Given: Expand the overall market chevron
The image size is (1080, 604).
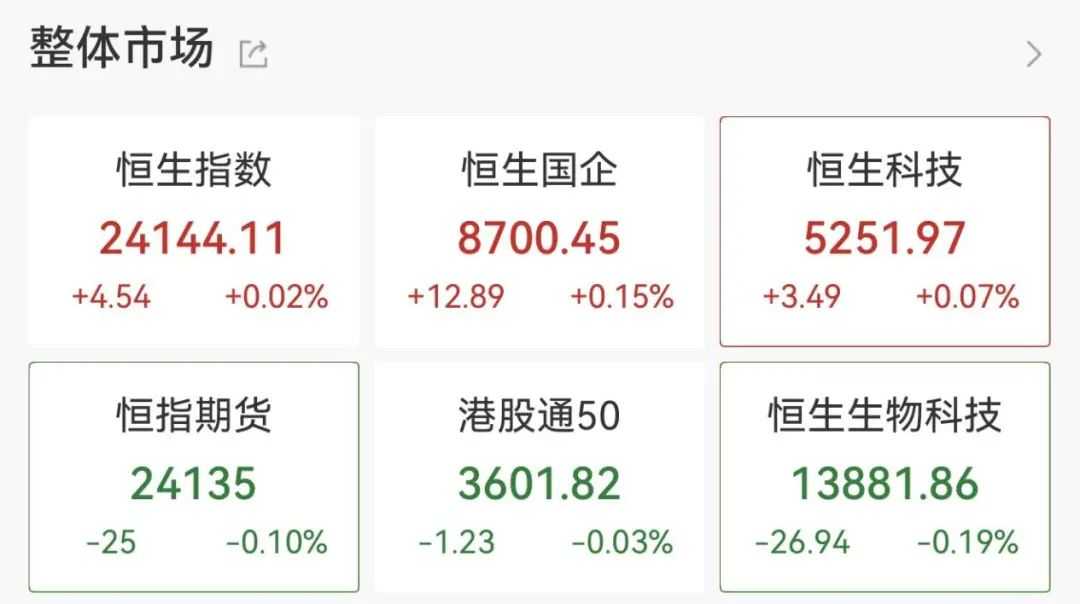Looking at the screenshot, I should pyautogui.click(x=1034, y=54).
